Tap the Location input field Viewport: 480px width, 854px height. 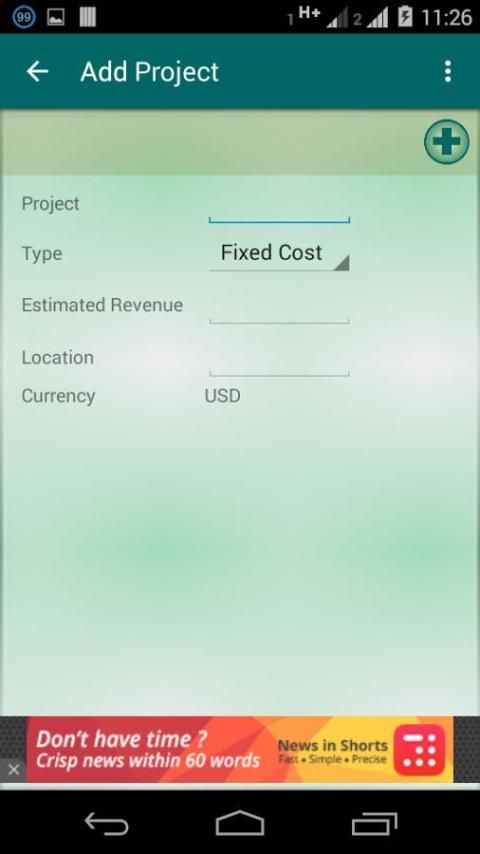click(279, 361)
